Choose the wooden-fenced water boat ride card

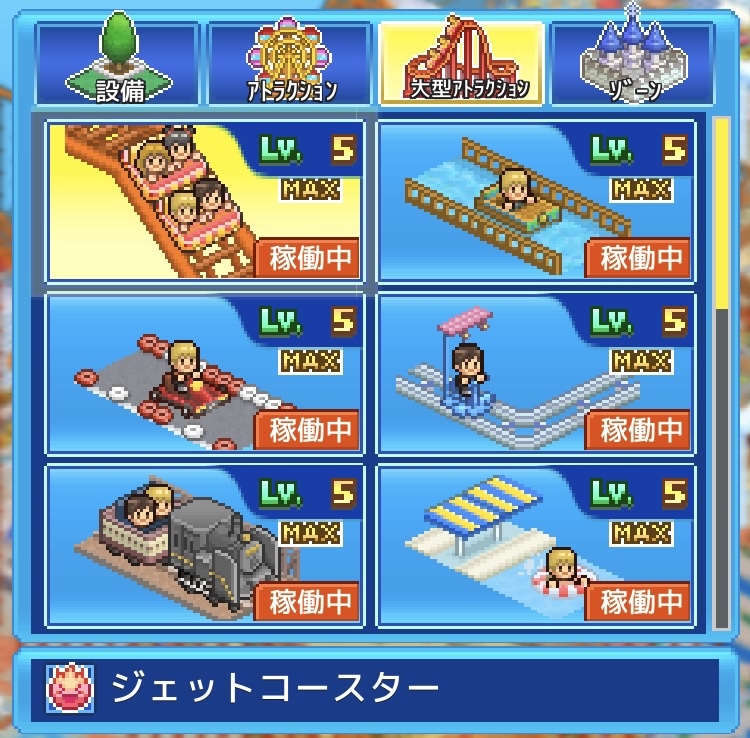[536, 201]
